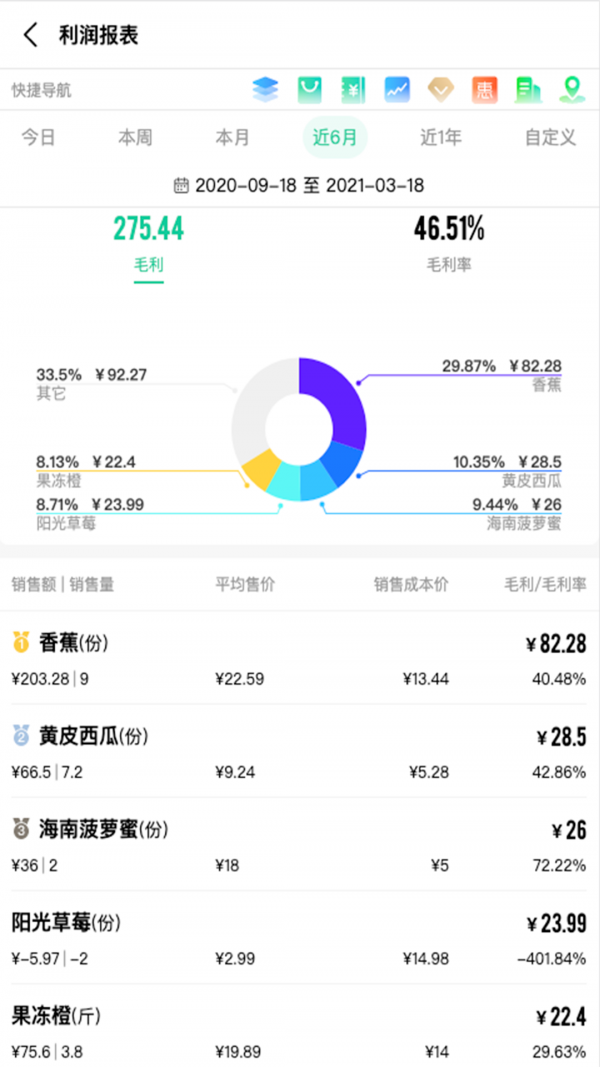Open the blue layers quick-nav icon
Screen dimensions: 600x1067
pyautogui.click(x=266, y=90)
